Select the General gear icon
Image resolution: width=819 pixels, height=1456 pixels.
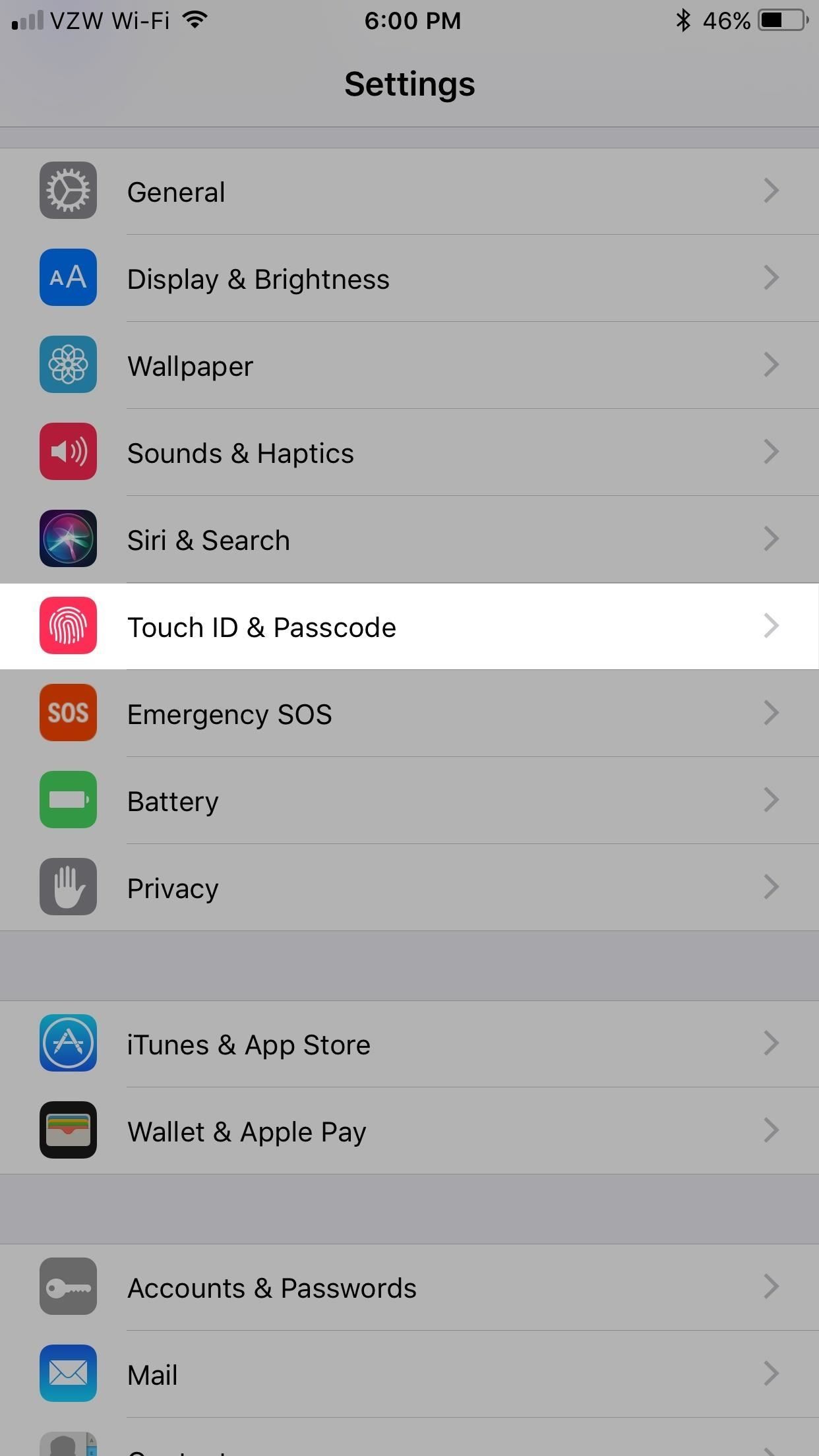[68, 191]
